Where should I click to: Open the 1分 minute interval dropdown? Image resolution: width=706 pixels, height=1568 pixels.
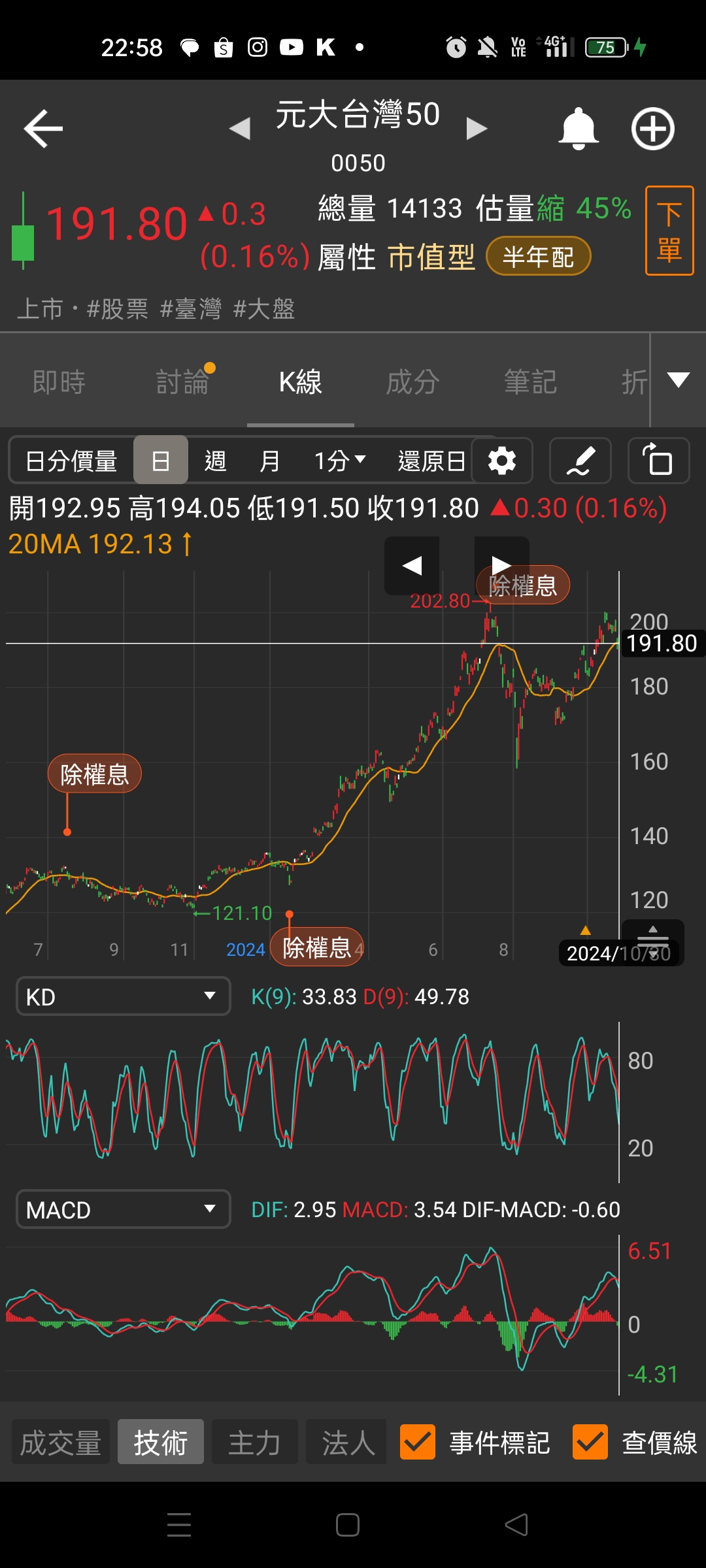pyautogui.click(x=340, y=461)
